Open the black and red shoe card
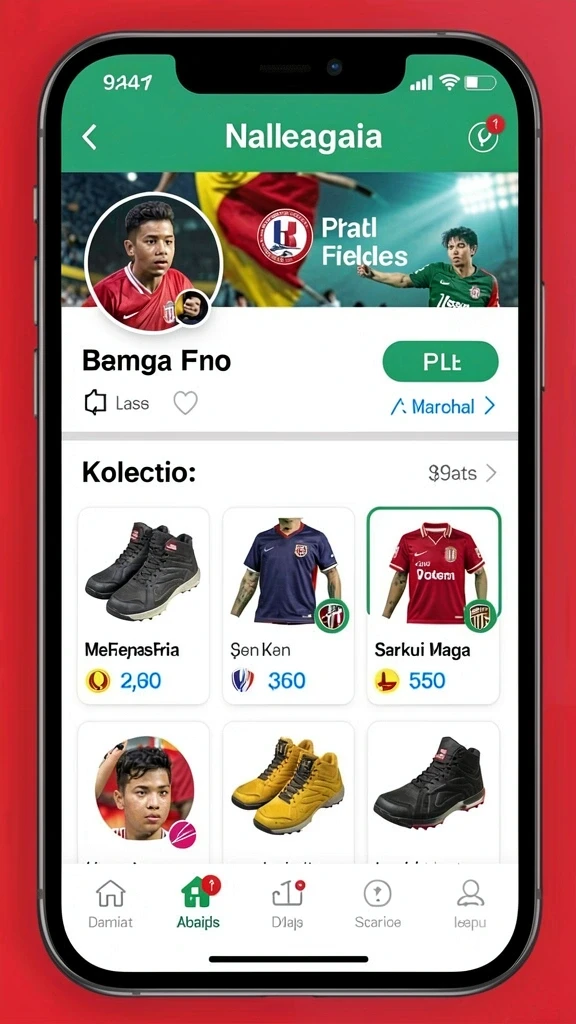This screenshot has width=576, height=1024. coord(434,792)
